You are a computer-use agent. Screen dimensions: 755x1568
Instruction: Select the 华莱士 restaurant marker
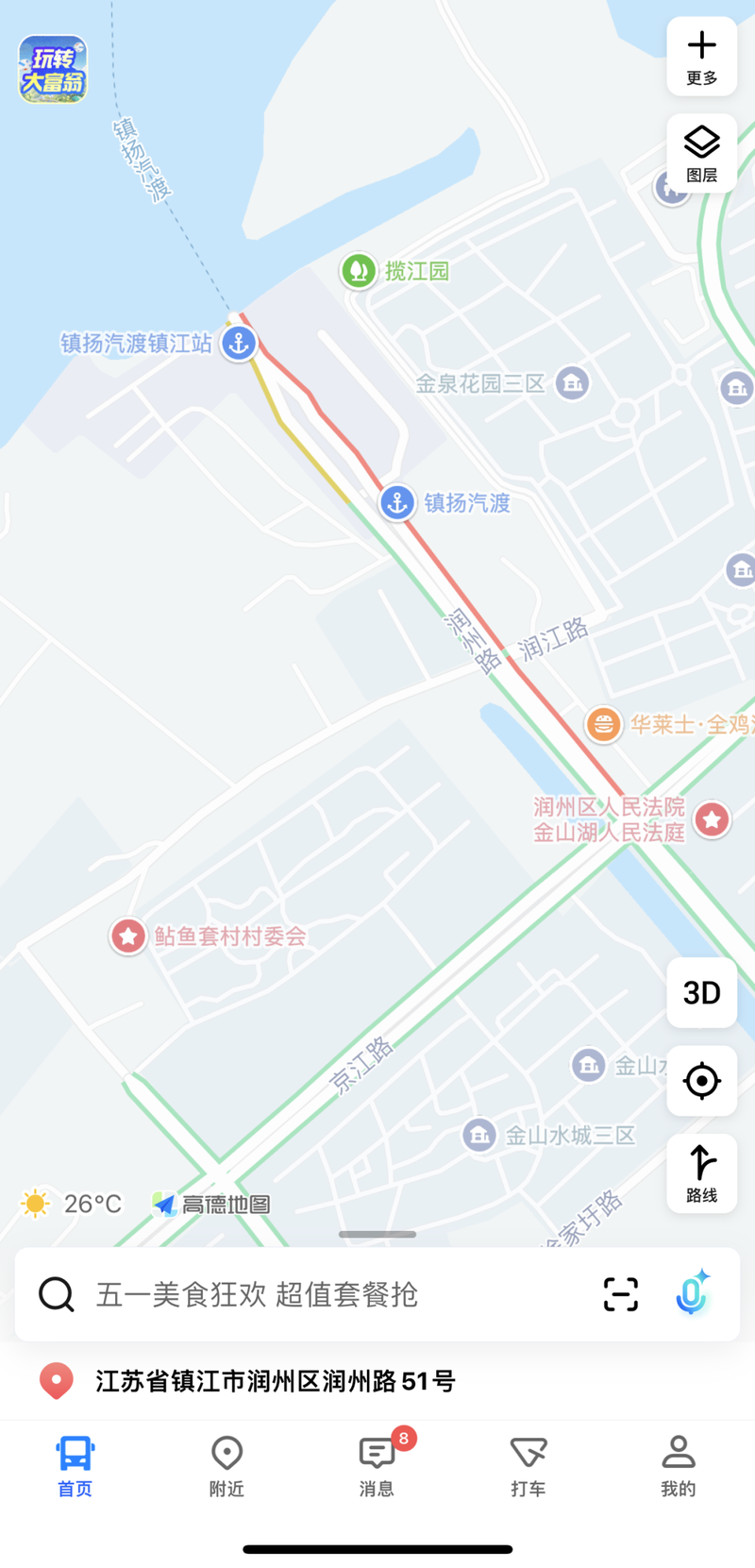tap(603, 725)
